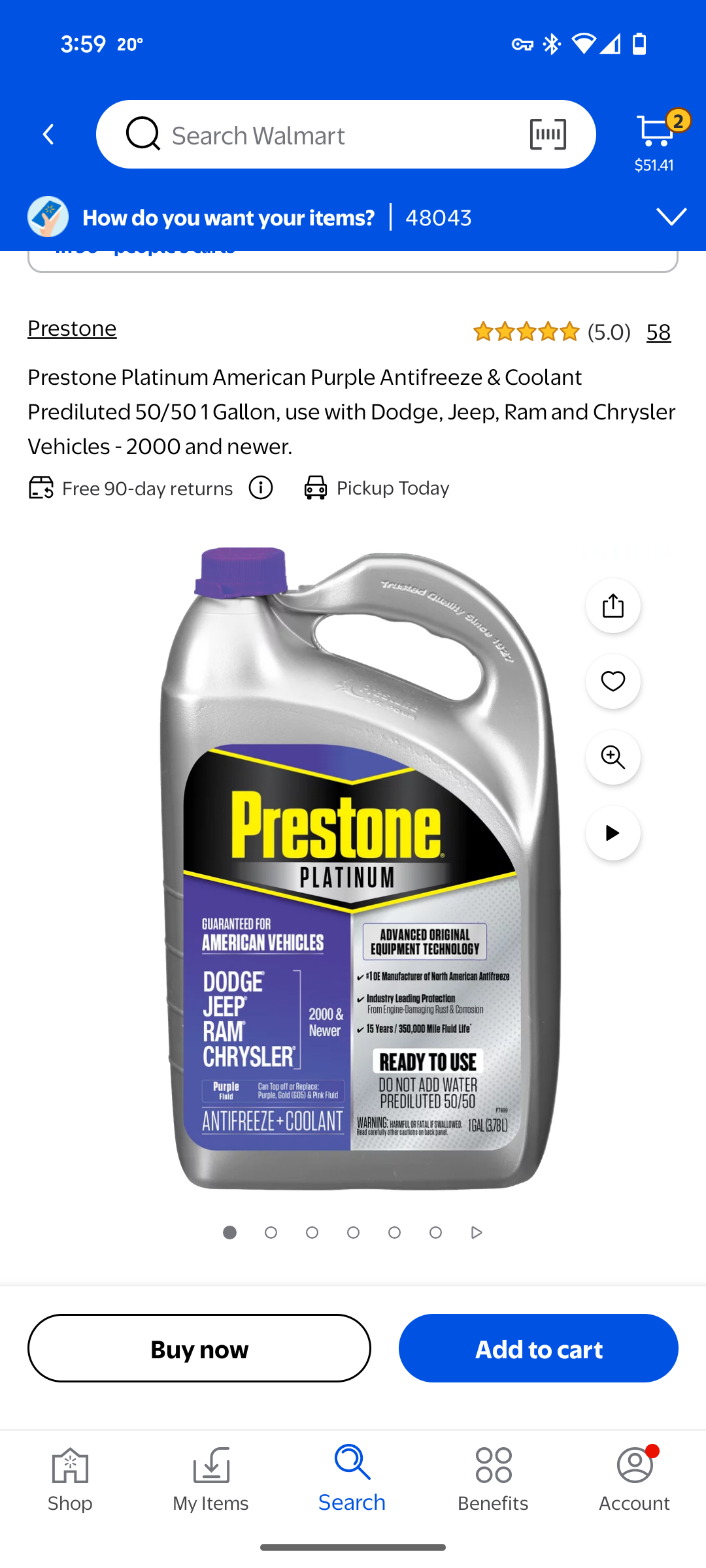This screenshot has height=1568, width=706.
Task: Zoom into the product image
Action: click(x=613, y=757)
